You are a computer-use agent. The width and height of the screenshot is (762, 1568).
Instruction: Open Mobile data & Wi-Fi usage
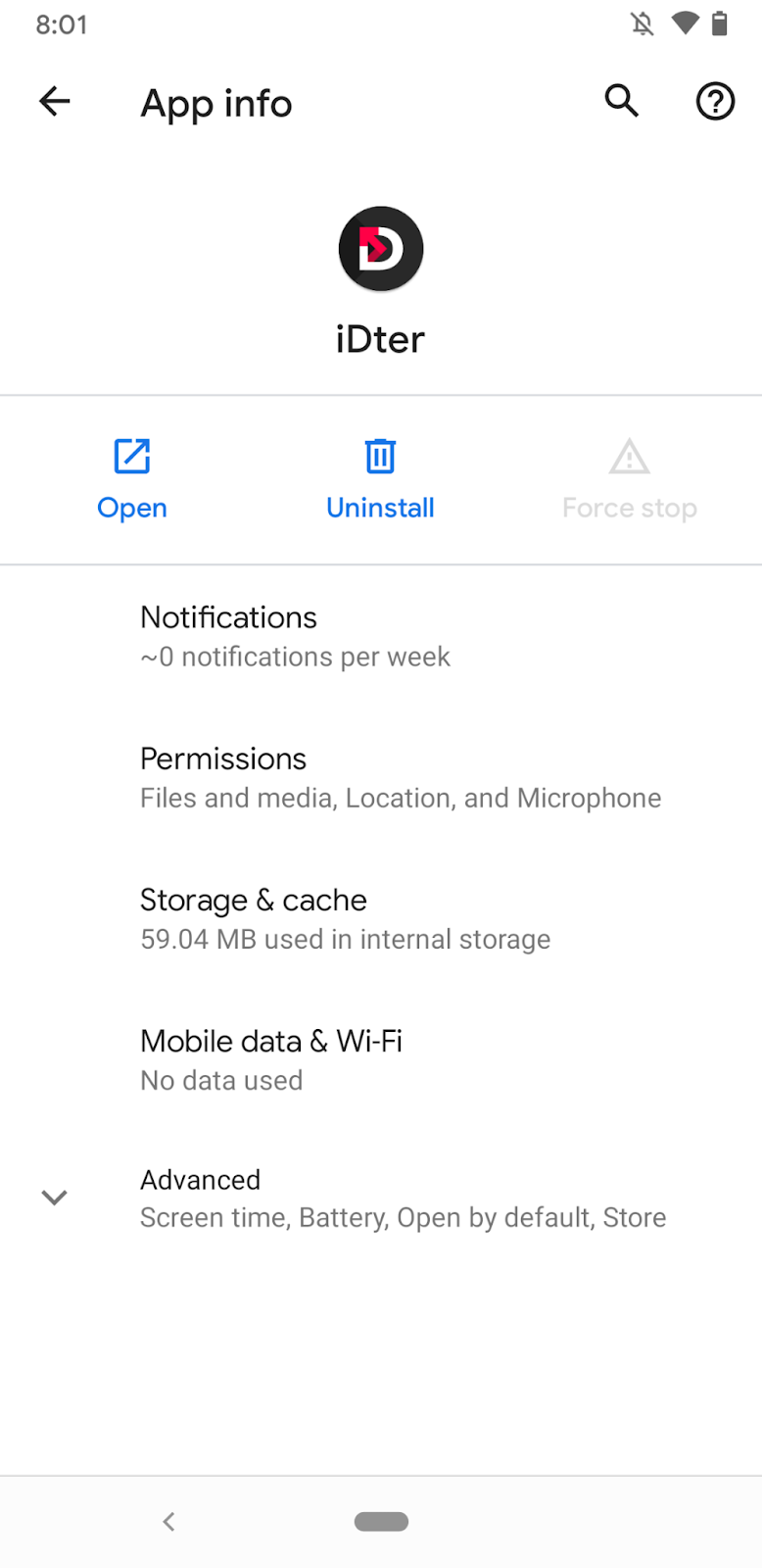[381, 1059]
